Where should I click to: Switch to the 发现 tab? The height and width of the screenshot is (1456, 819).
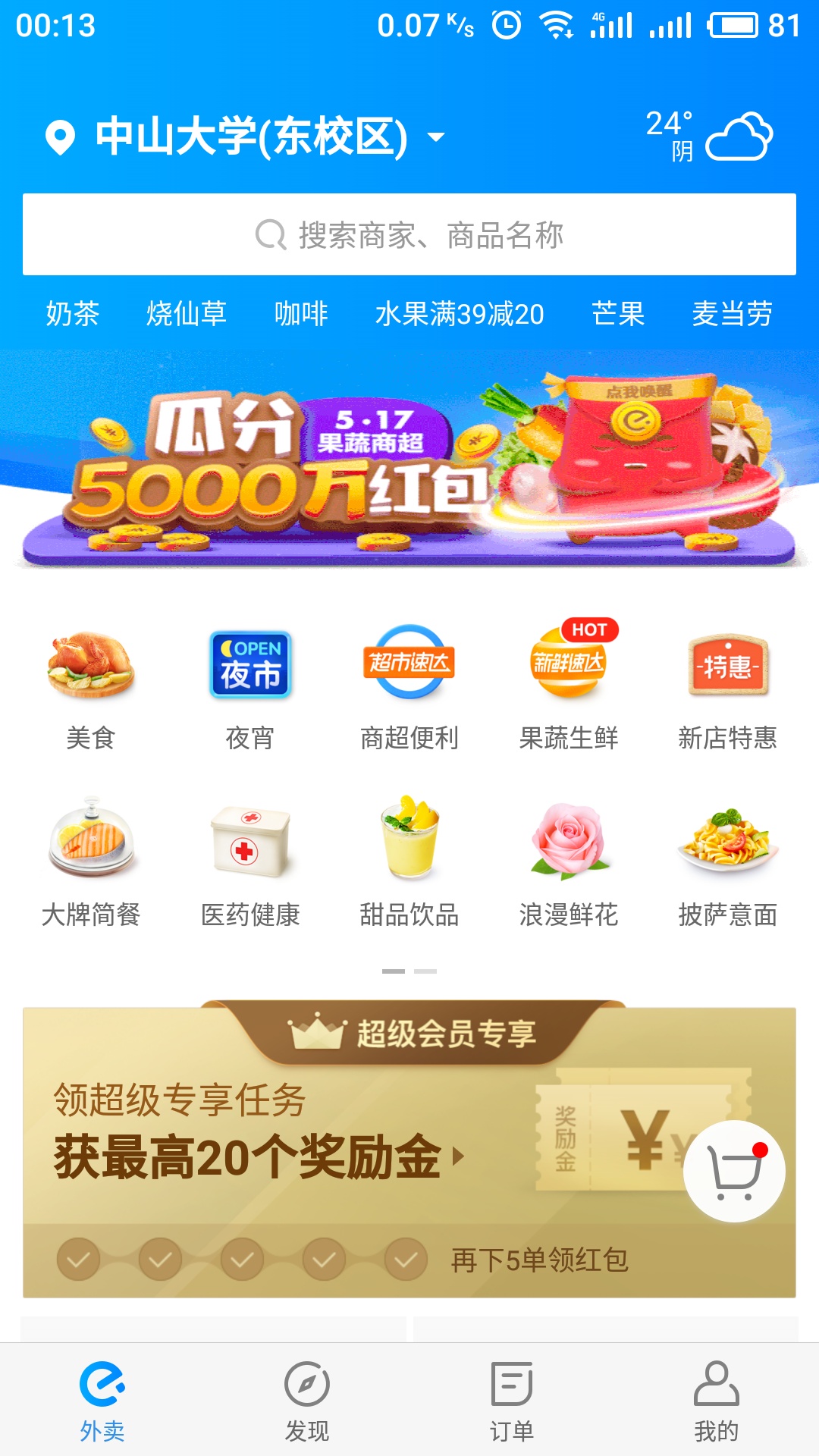pos(307,1401)
